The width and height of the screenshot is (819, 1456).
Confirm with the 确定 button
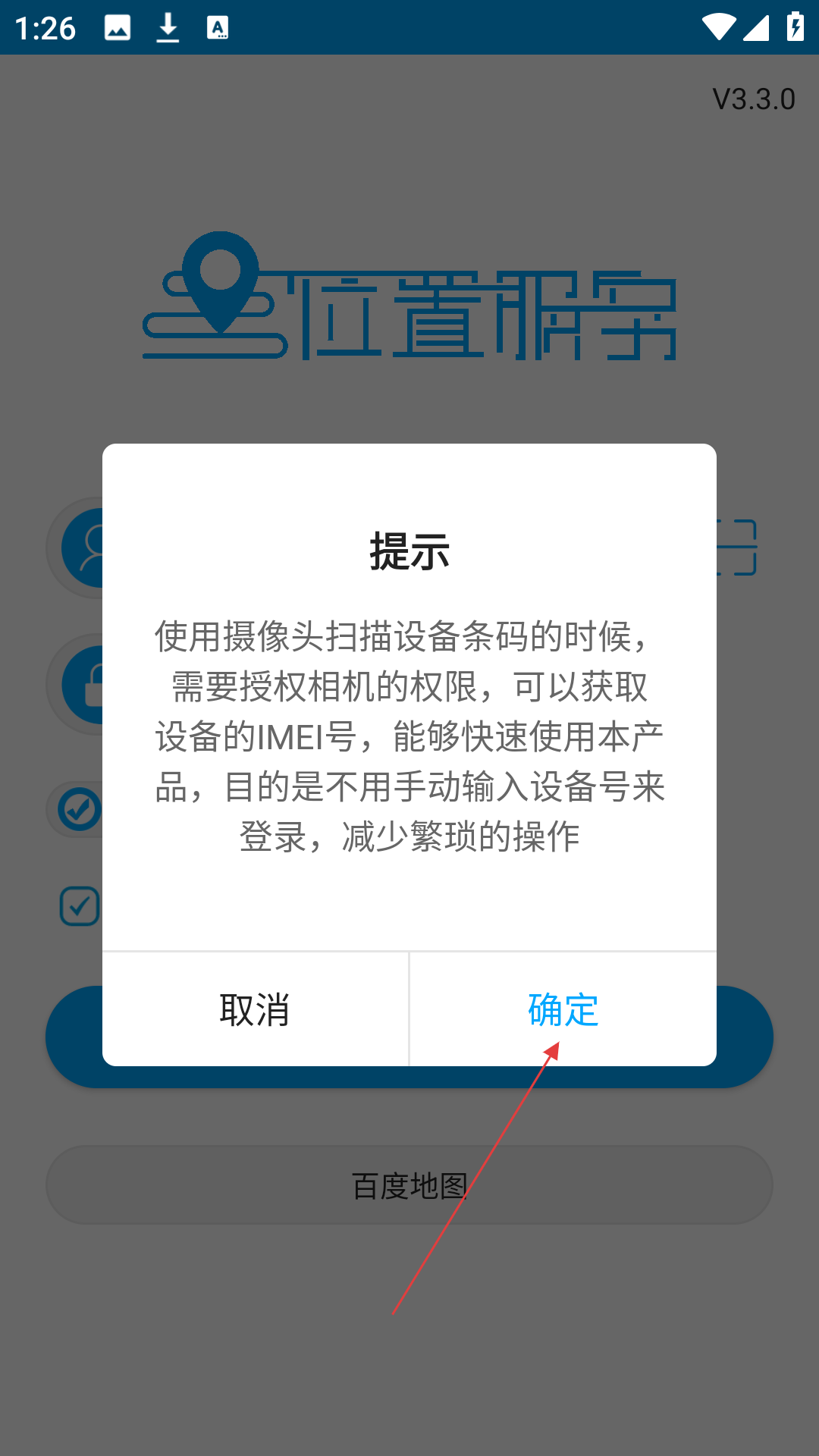tap(563, 1009)
